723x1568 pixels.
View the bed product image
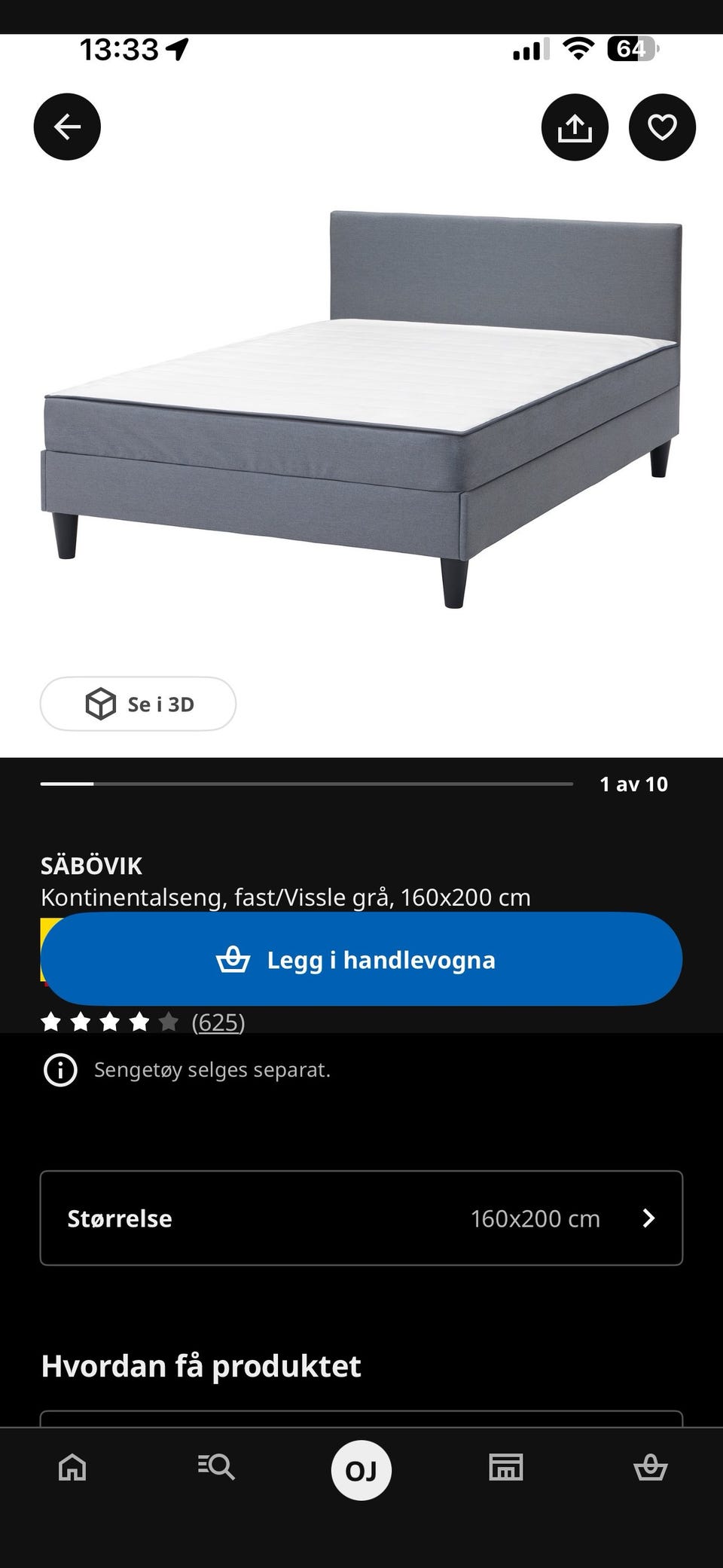tap(361, 409)
